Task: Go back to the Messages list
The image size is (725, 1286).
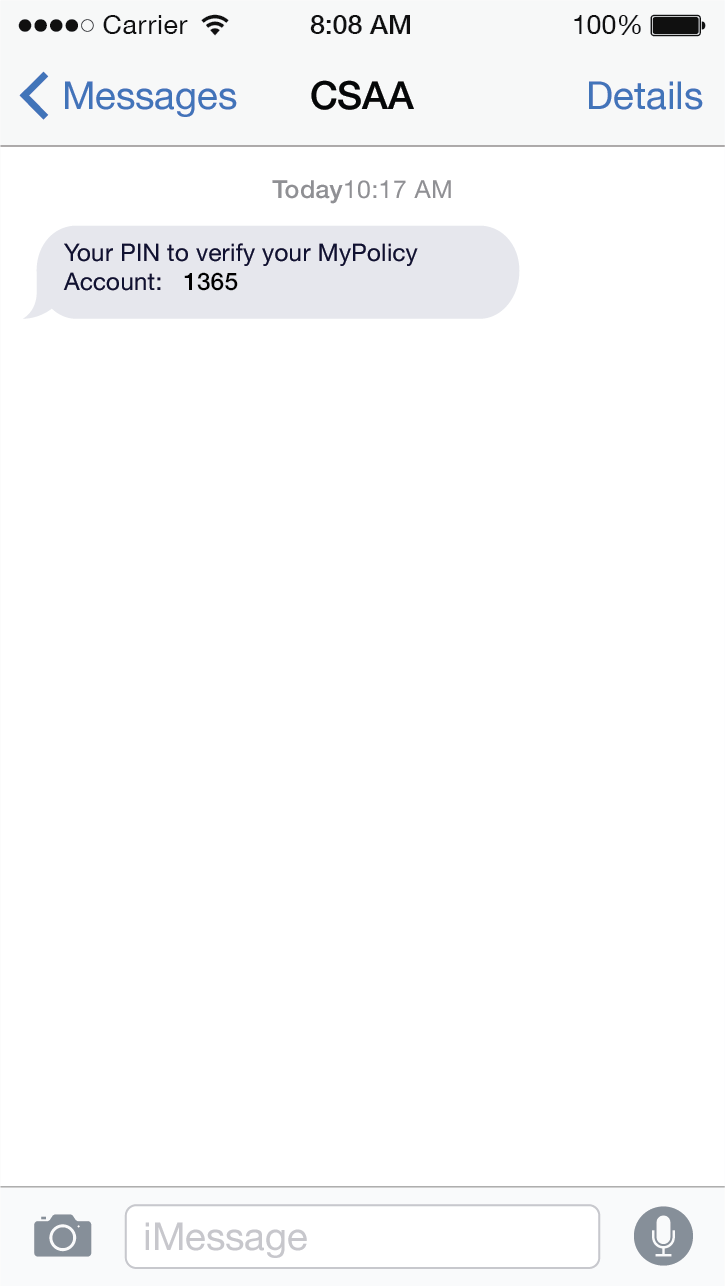Action: (128, 96)
